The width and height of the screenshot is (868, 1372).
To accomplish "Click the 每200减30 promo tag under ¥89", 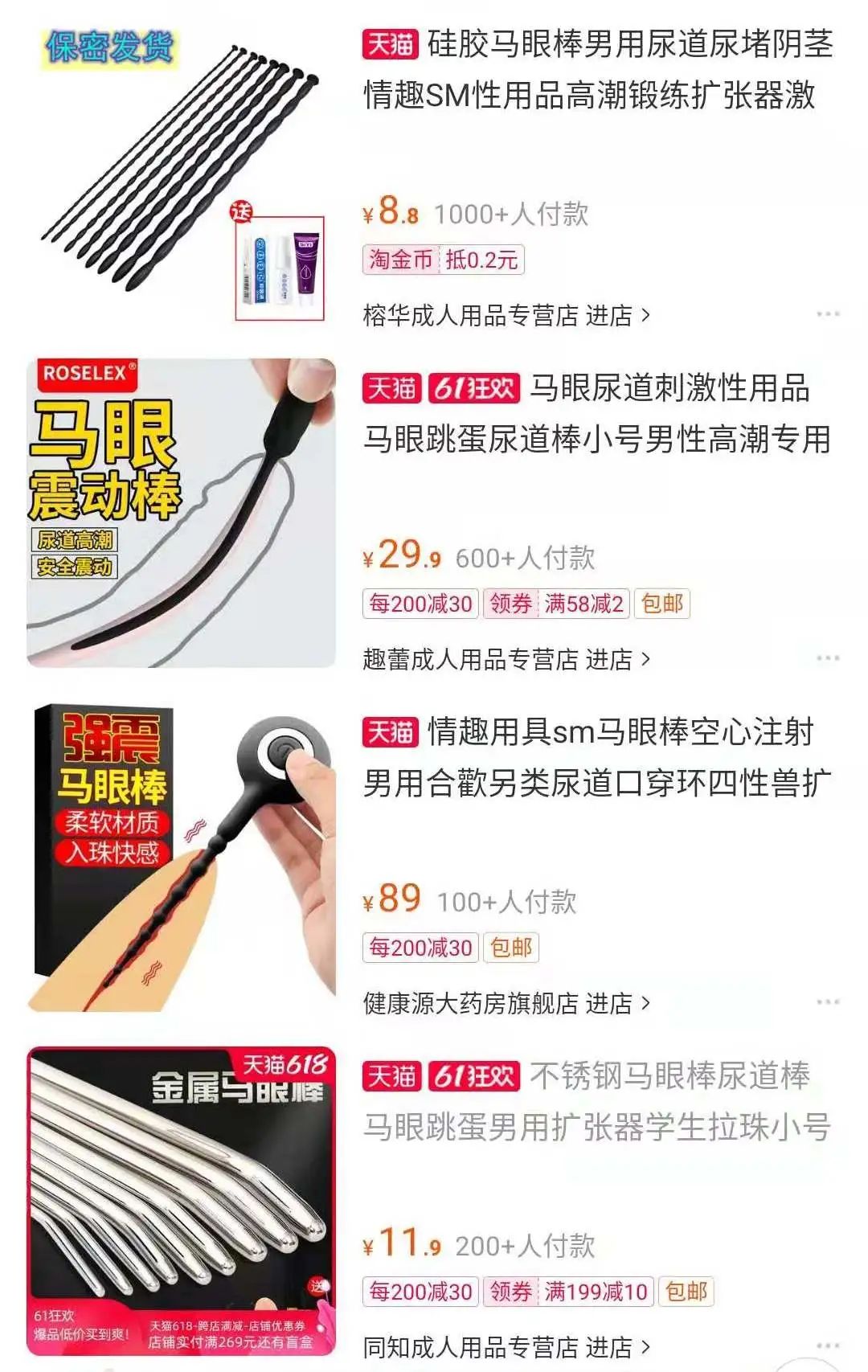I will (x=420, y=948).
